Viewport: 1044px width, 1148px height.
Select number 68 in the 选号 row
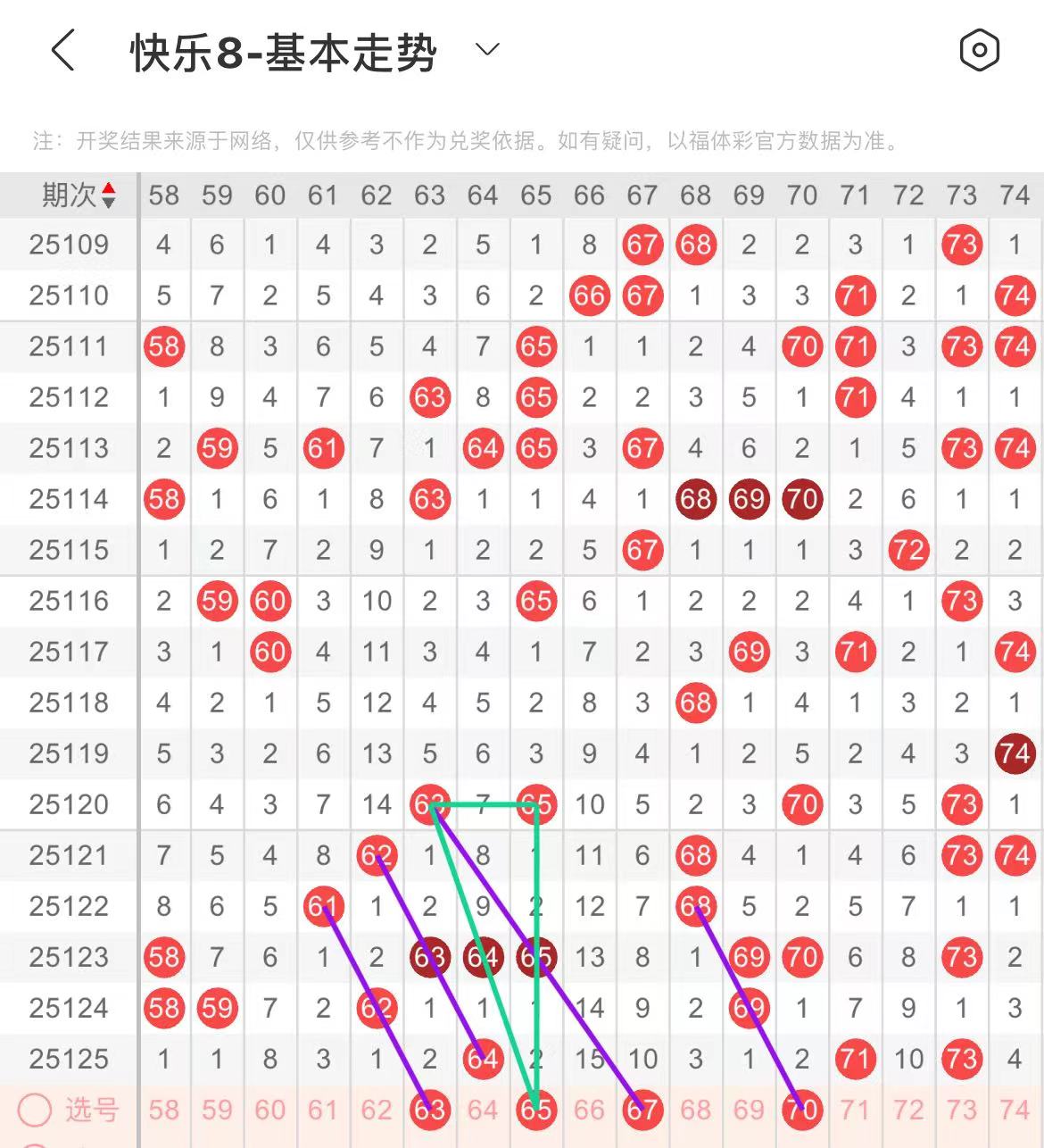695,1110
